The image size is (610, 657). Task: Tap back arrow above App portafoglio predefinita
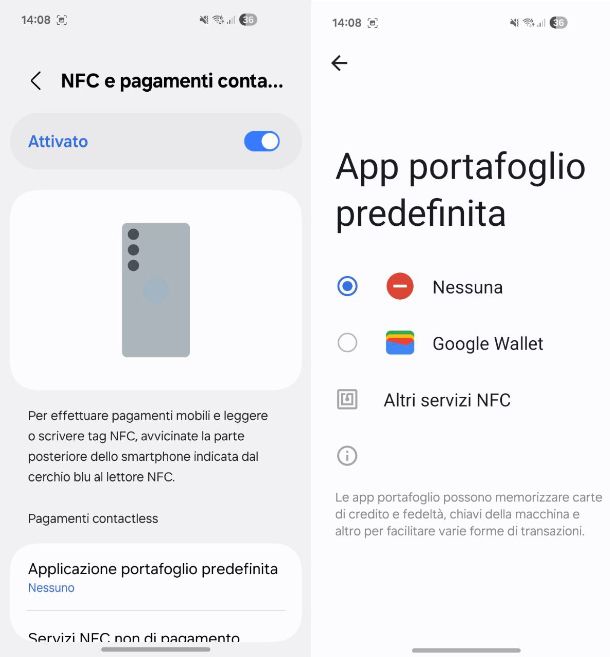pyautogui.click(x=339, y=63)
